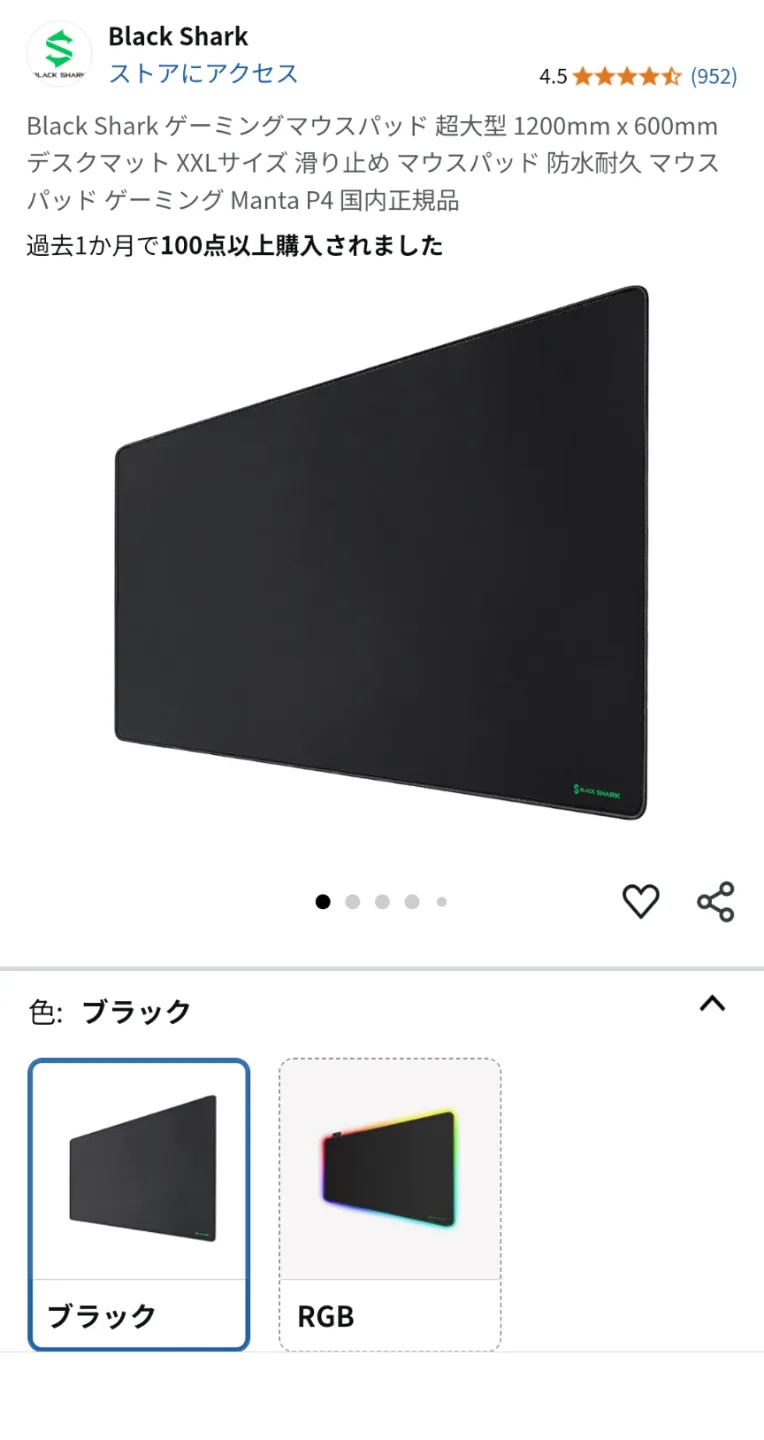Share this product

point(716,901)
